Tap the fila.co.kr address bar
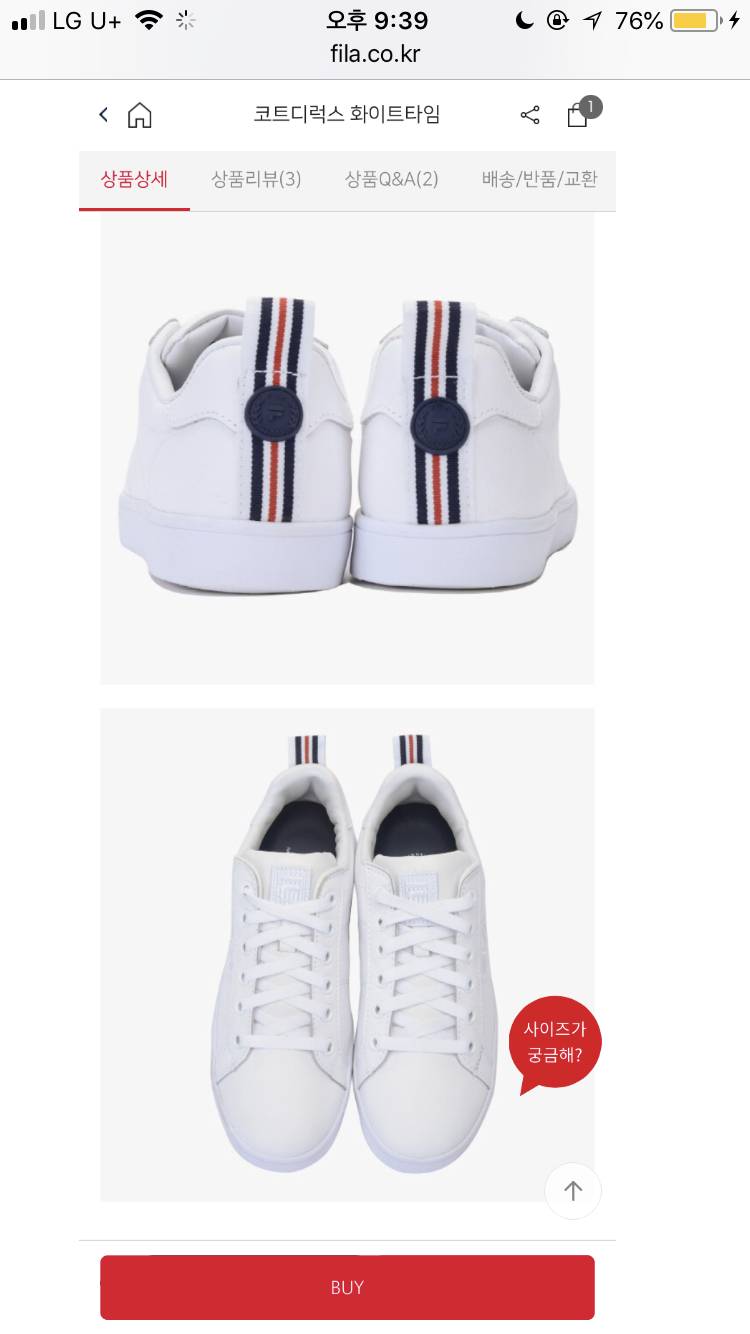The width and height of the screenshot is (750, 1334). point(375,54)
